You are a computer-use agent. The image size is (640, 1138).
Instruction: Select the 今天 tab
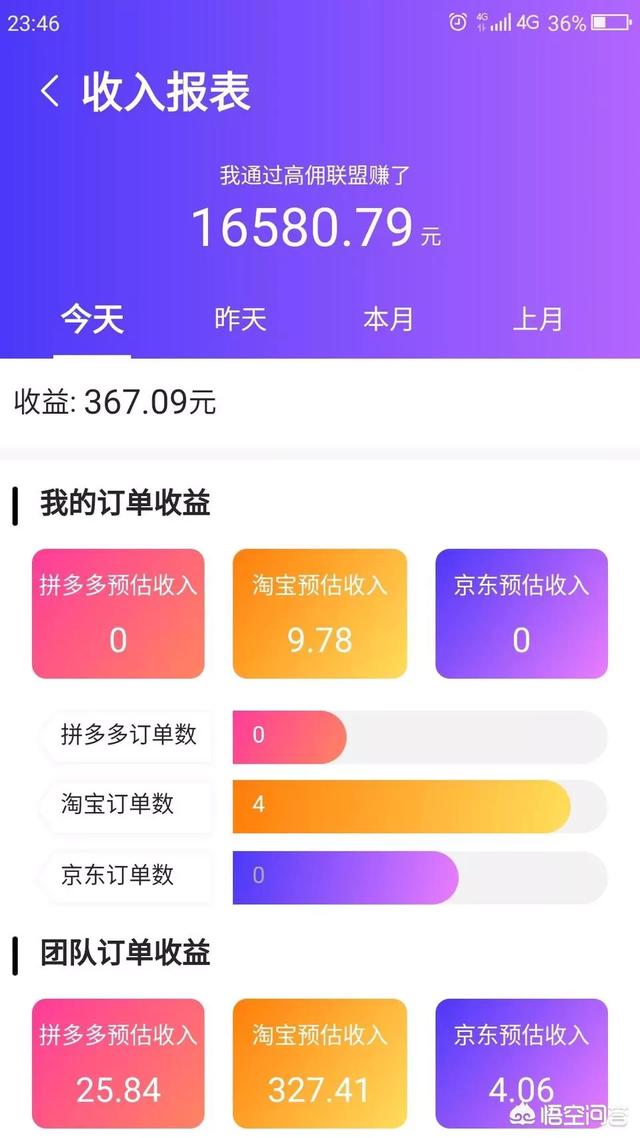[92, 319]
